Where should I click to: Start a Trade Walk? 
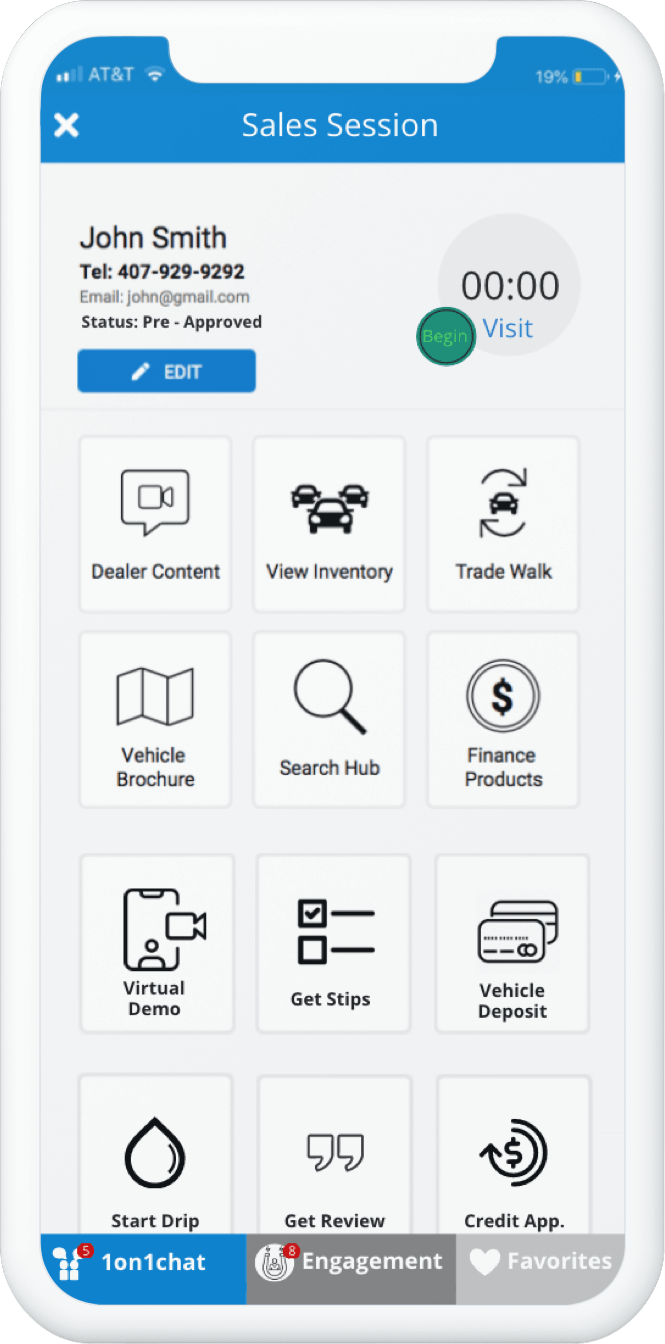coord(503,523)
